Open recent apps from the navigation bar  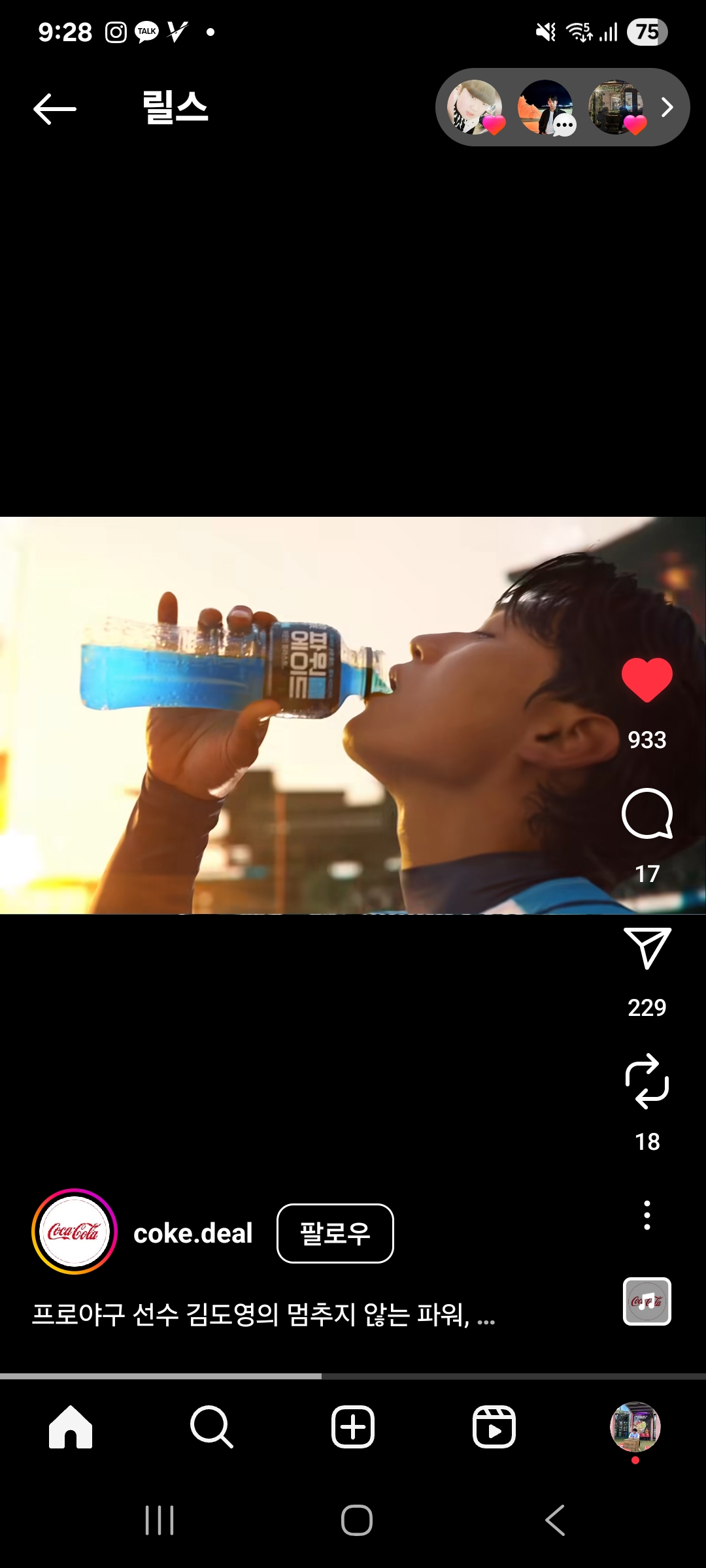(x=160, y=1520)
